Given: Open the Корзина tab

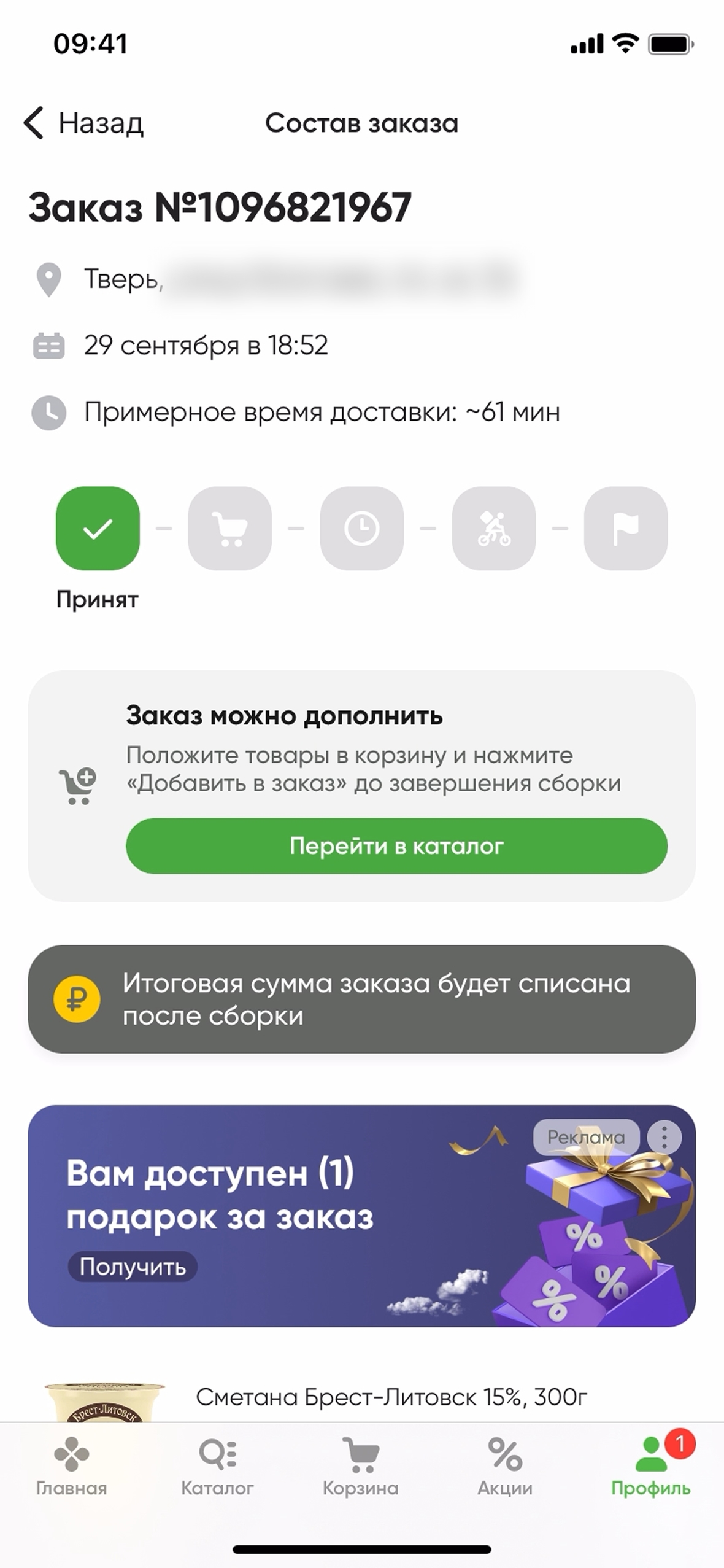Looking at the screenshot, I should click(x=361, y=1468).
